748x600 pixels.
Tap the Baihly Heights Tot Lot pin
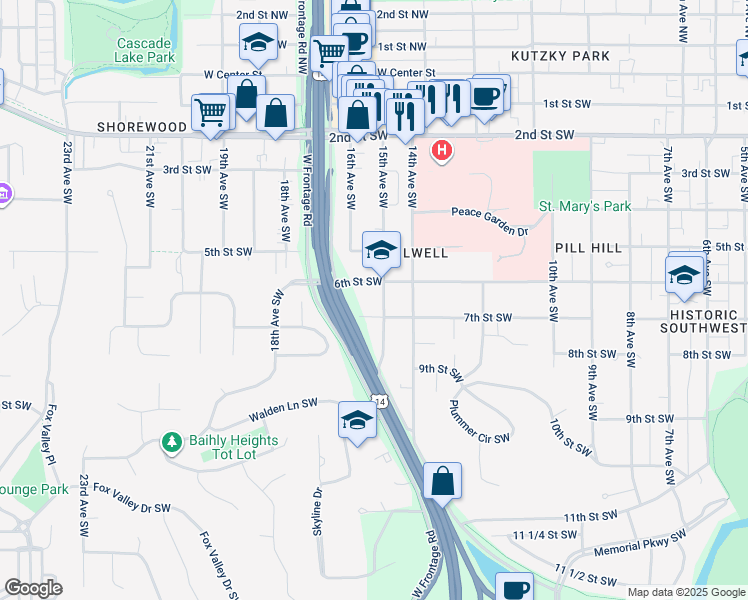(x=172, y=443)
